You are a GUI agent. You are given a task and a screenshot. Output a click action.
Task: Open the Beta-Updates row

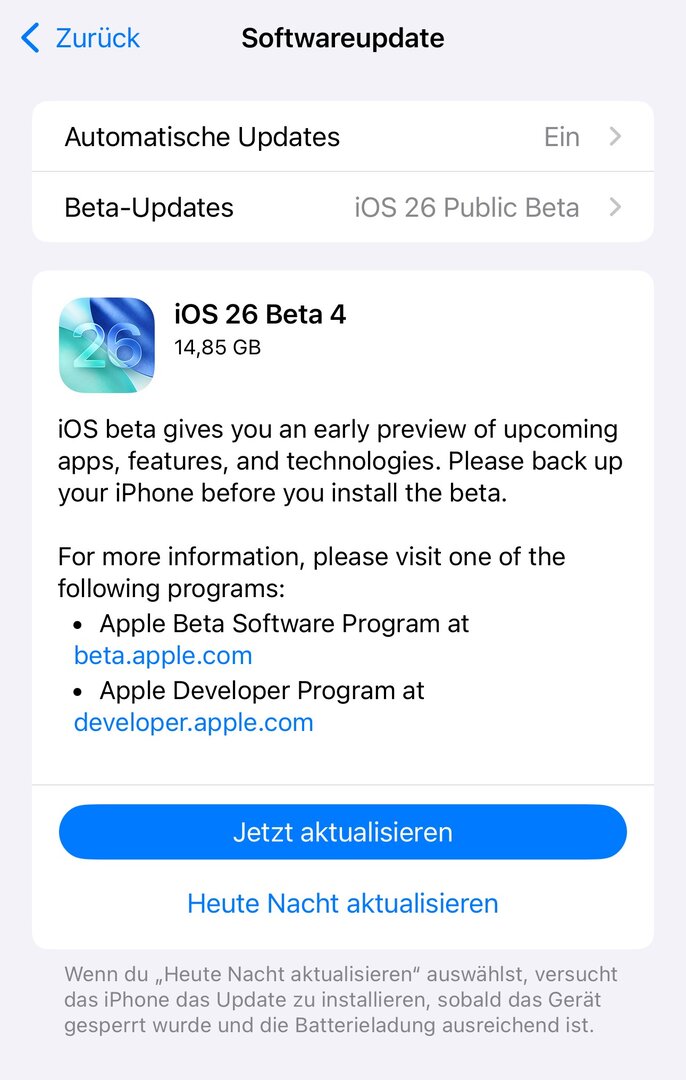pyautogui.click(x=342, y=208)
